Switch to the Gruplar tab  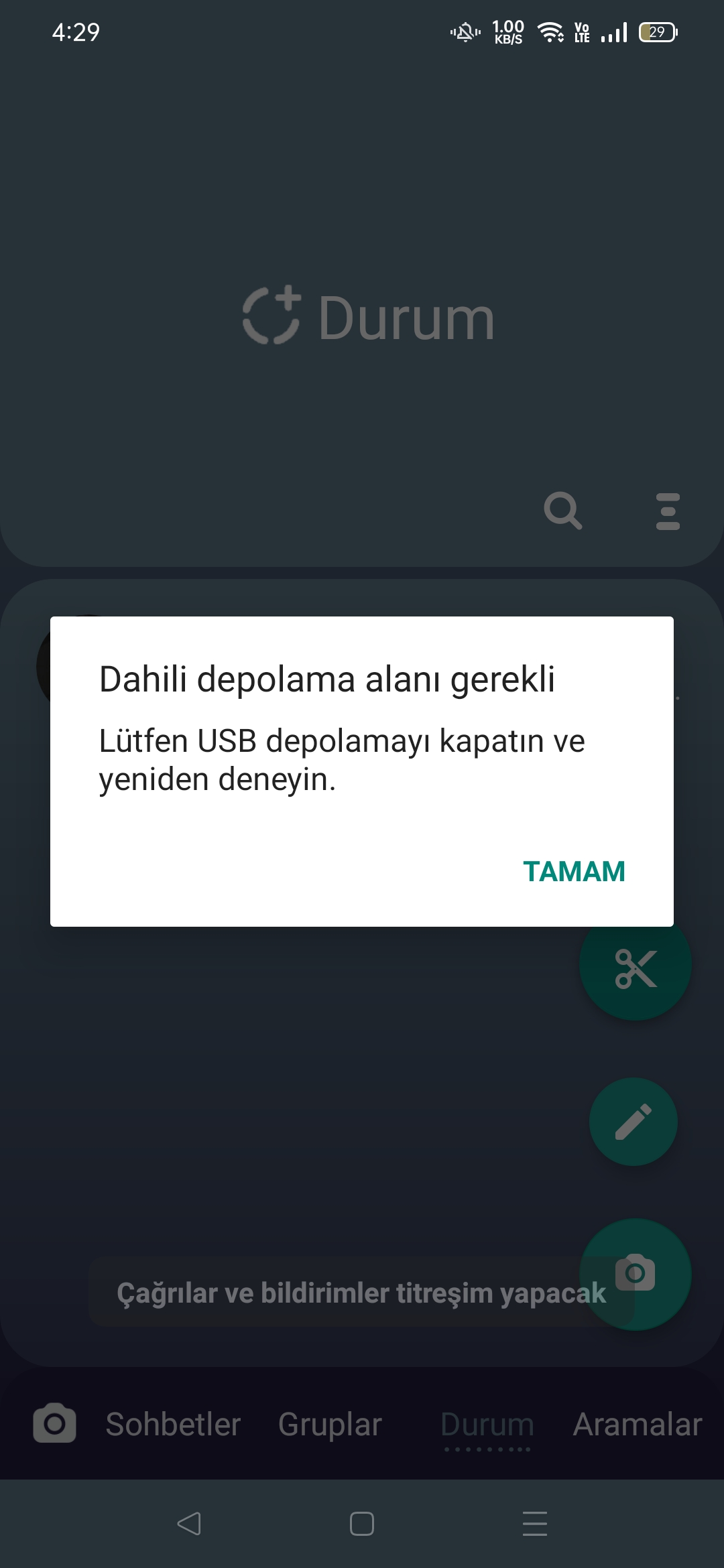click(x=330, y=1425)
